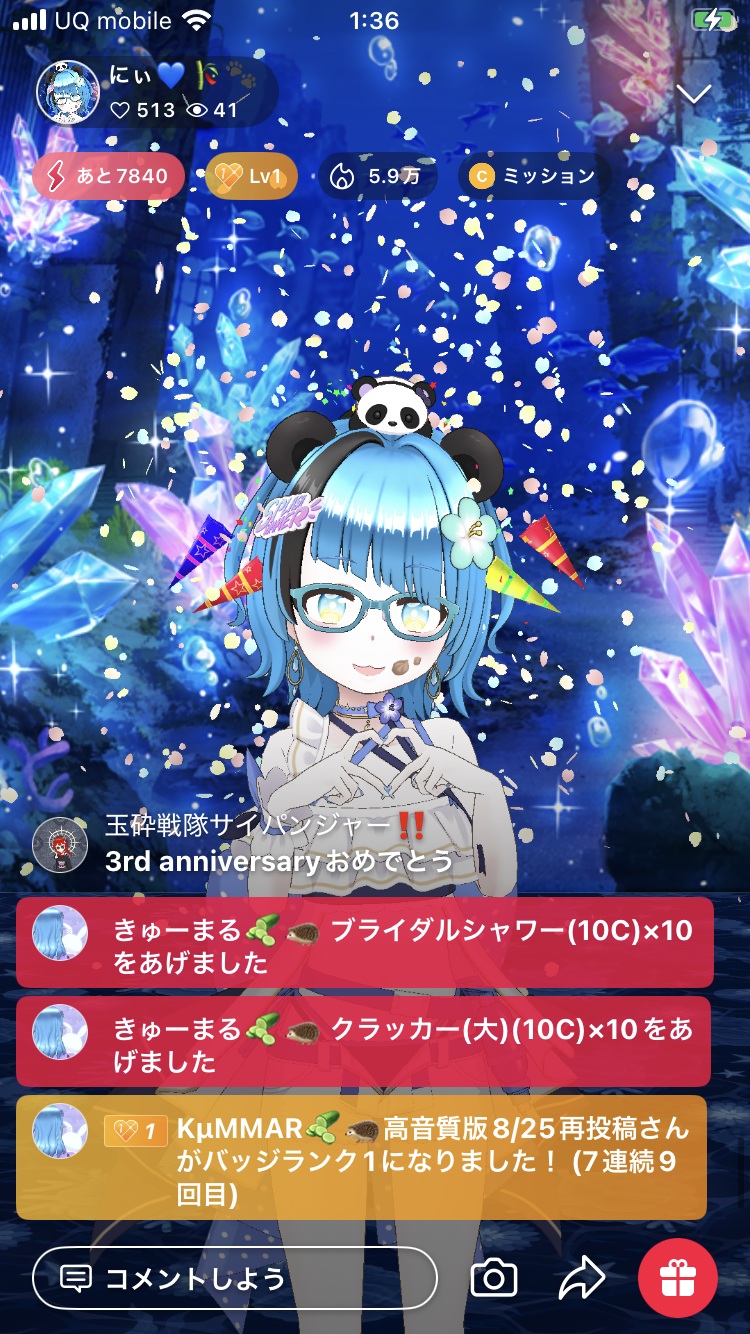Take a screenshot with the camera icon
750x1334 pixels.
click(x=494, y=1277)
